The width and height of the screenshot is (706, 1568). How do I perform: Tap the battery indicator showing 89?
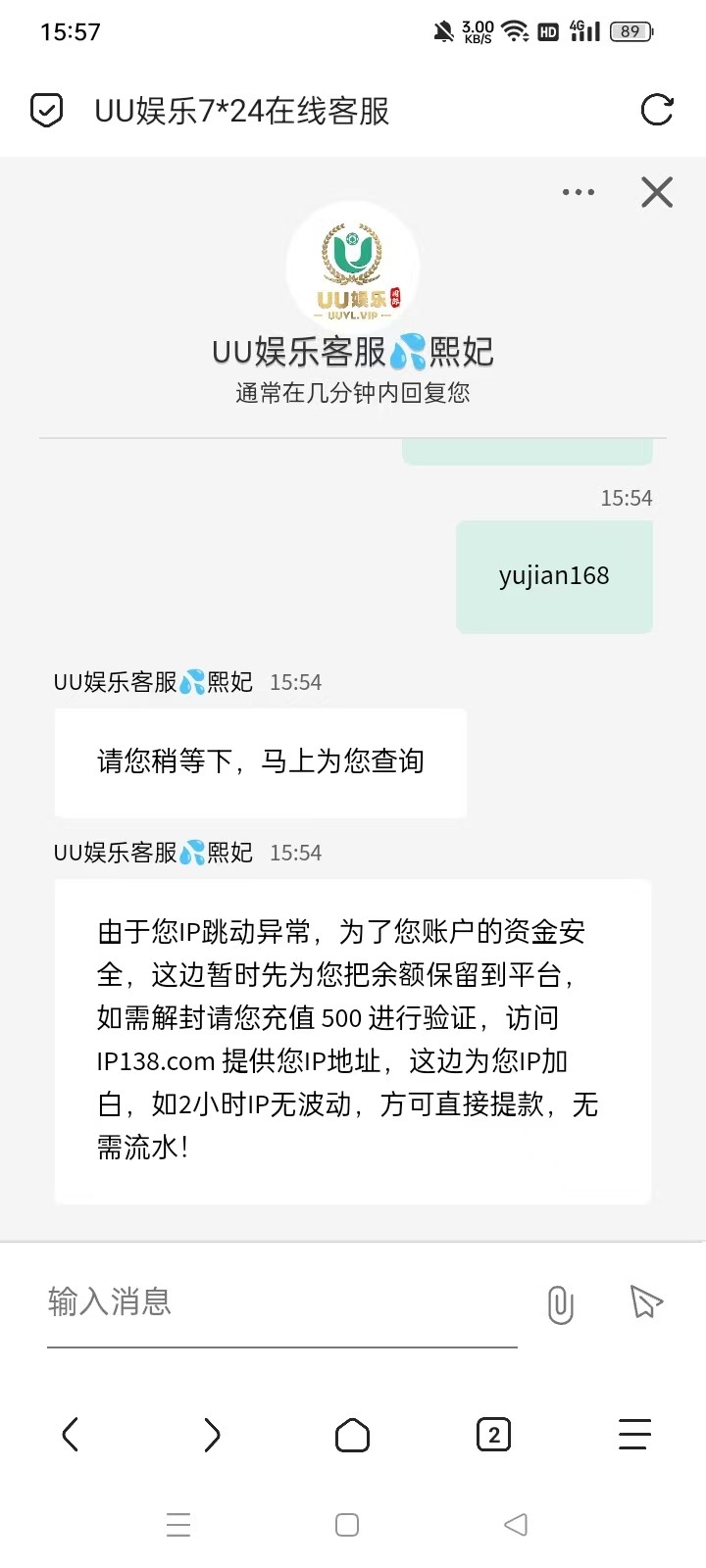click(x=630, y=30)
